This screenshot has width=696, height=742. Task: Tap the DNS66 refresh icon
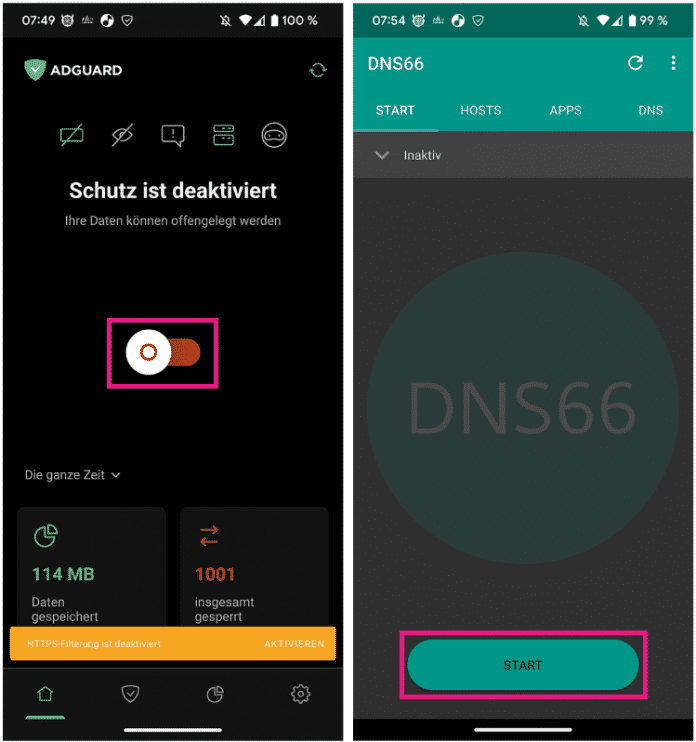point(635,63)
